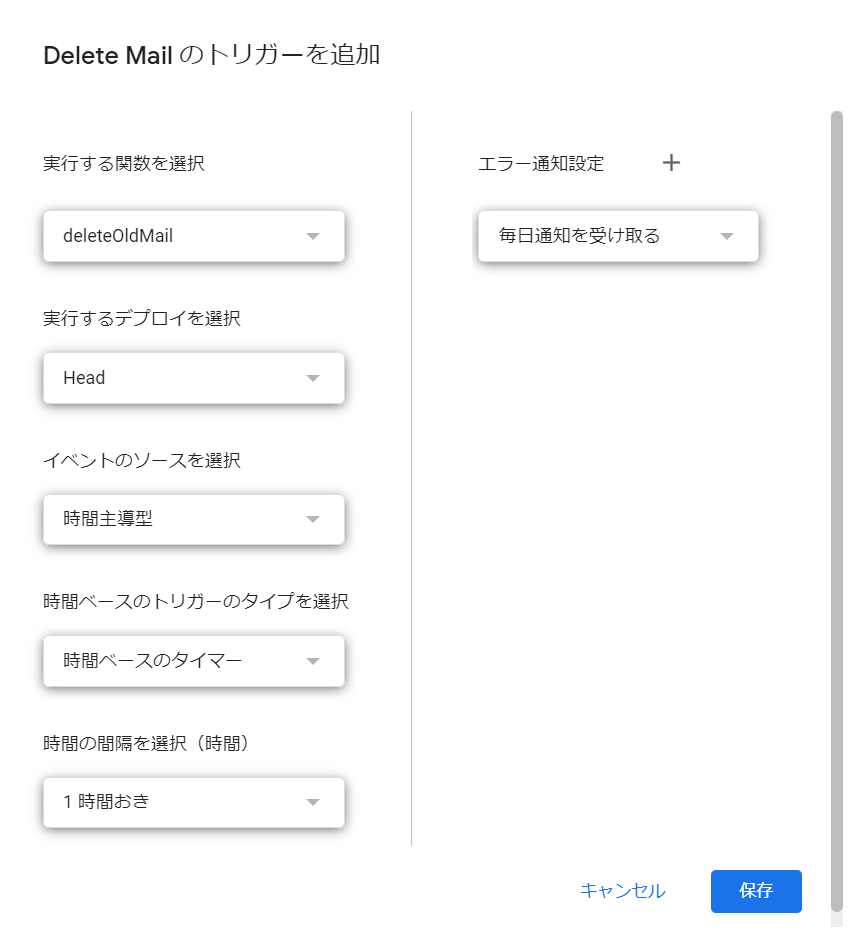Image resolution: width=858 pixels, height=939 pixels.
Task: Add an error notification setting with plus
Action: 672,163
